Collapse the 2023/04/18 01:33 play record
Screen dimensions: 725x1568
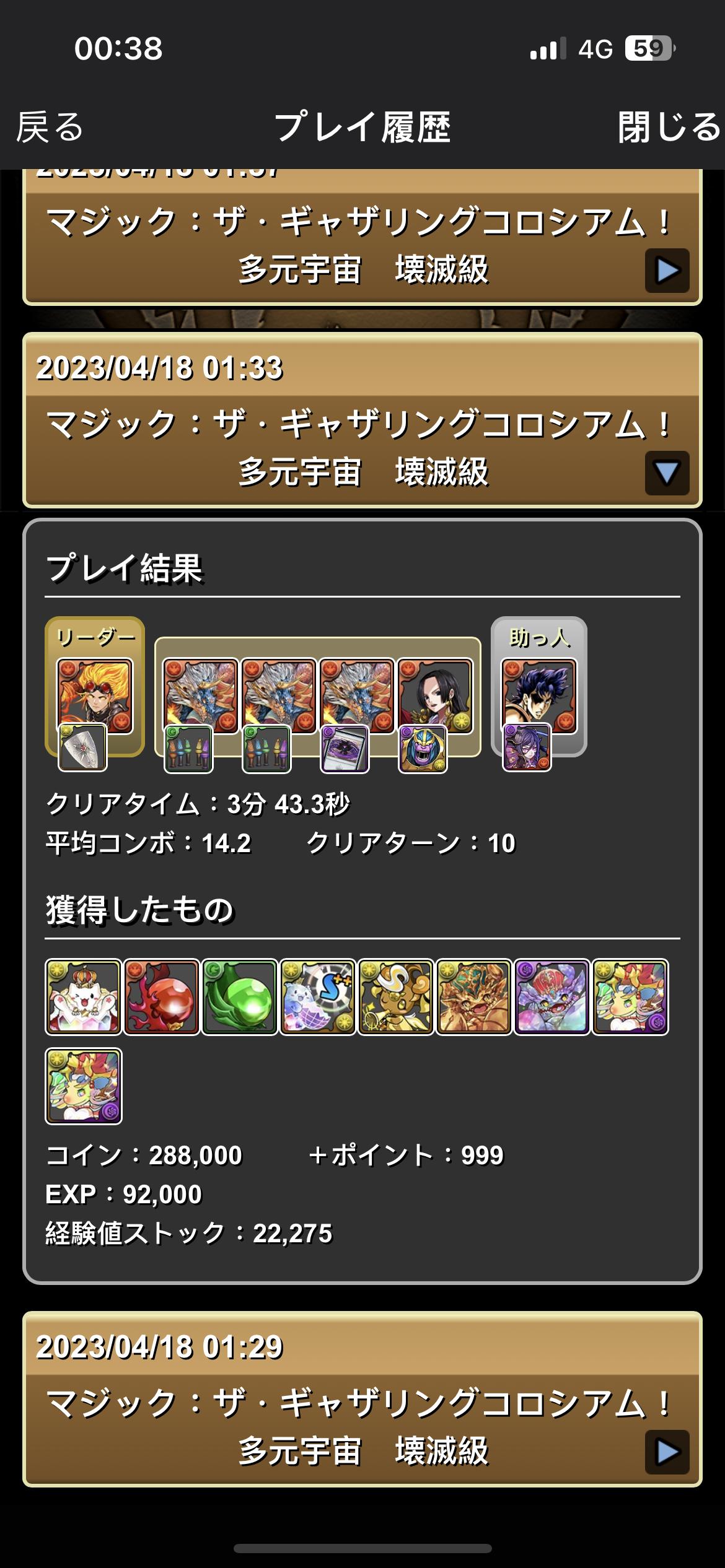click(667, 473)
